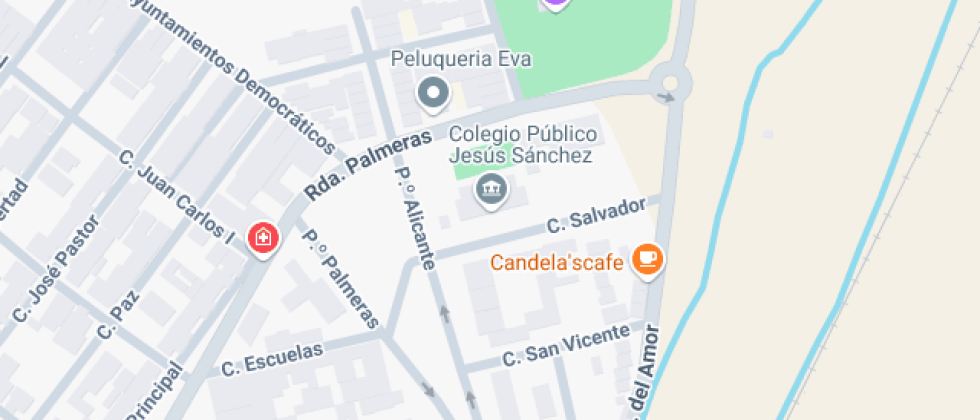980x420 pixels.
Task: Select the Colegio Público Jesús Sánchez marker
Action: point(491,187)
